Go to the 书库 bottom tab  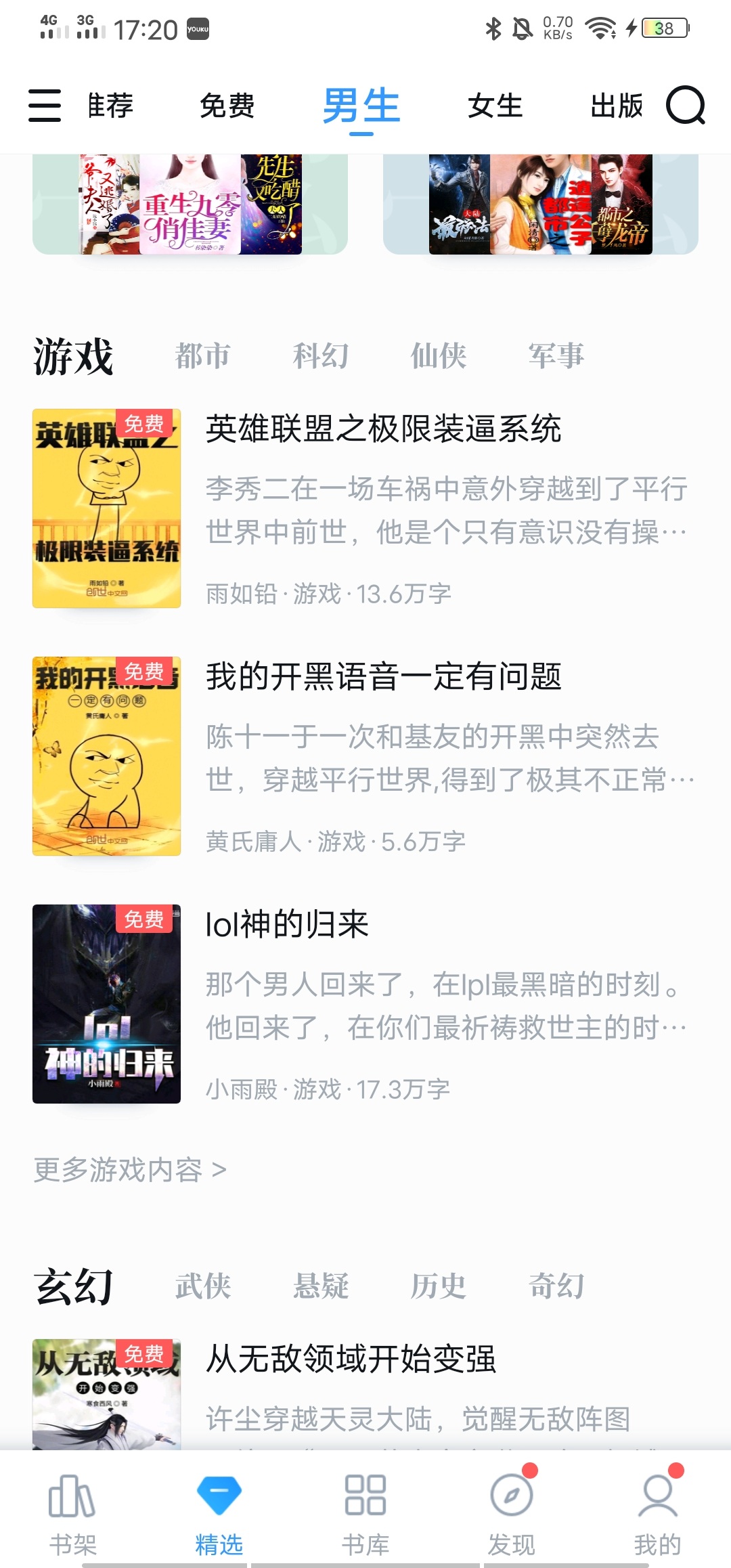[x=365, y=1514]
